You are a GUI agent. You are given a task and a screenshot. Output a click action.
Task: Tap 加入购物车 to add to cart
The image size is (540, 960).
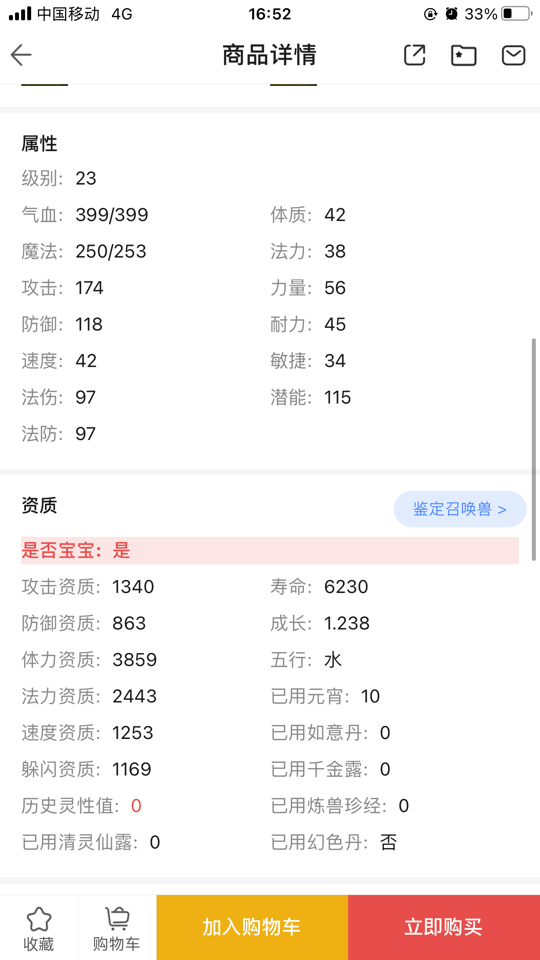pos(252,928)
